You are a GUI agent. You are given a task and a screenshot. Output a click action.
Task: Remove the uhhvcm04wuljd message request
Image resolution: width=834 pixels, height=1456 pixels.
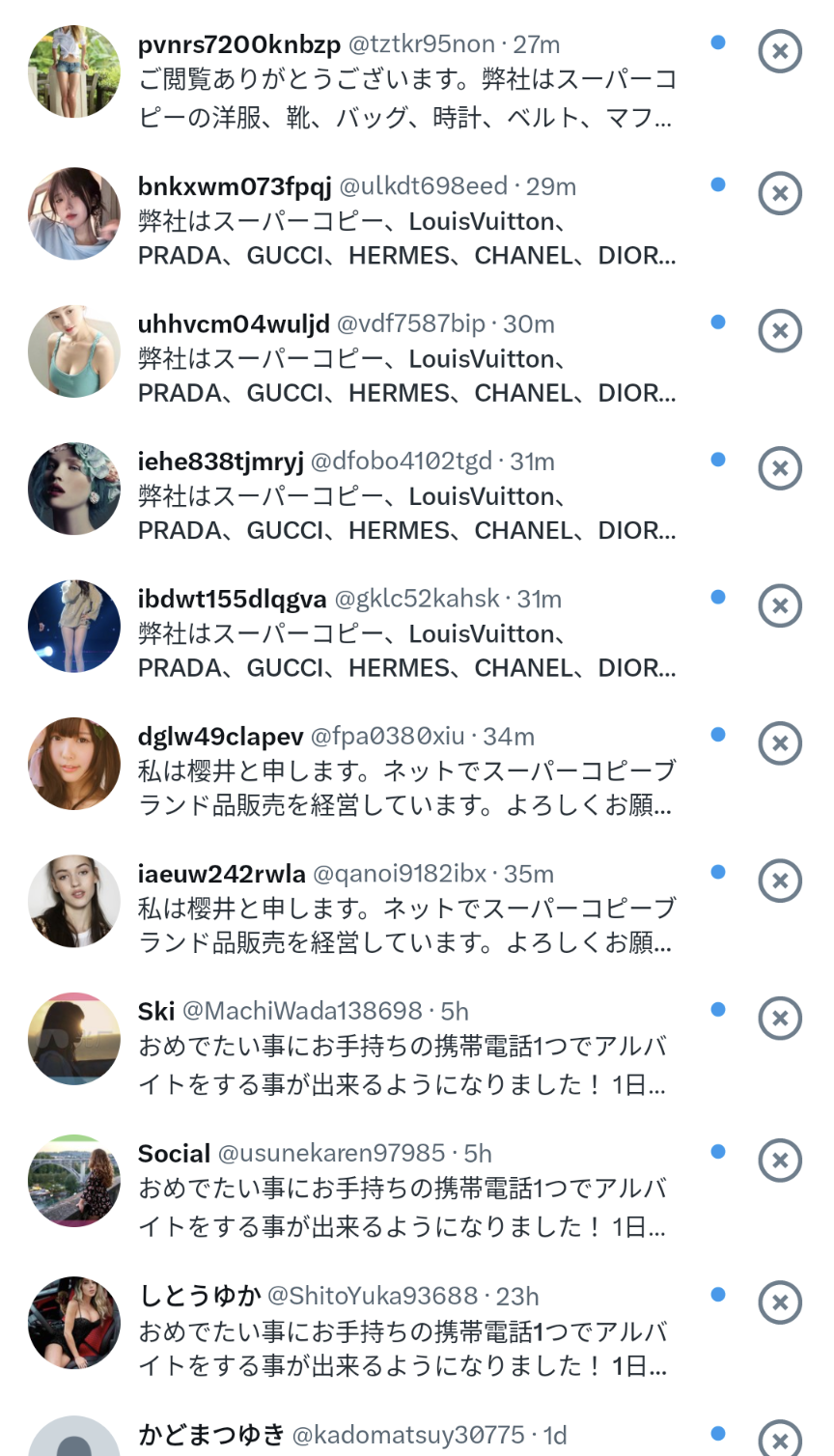[780, 331]
